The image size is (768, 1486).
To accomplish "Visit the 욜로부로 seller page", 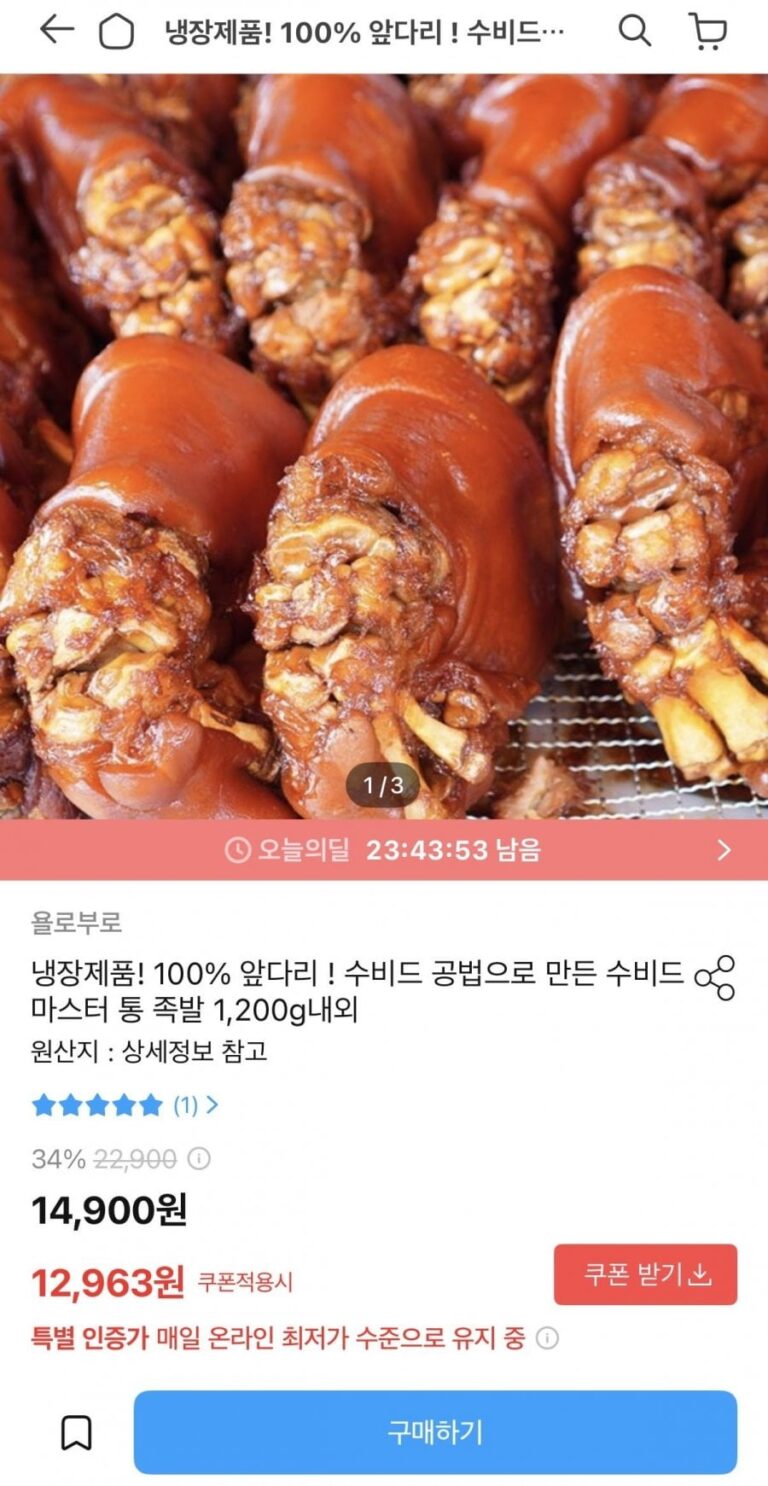I will click(x=77, y=923).
